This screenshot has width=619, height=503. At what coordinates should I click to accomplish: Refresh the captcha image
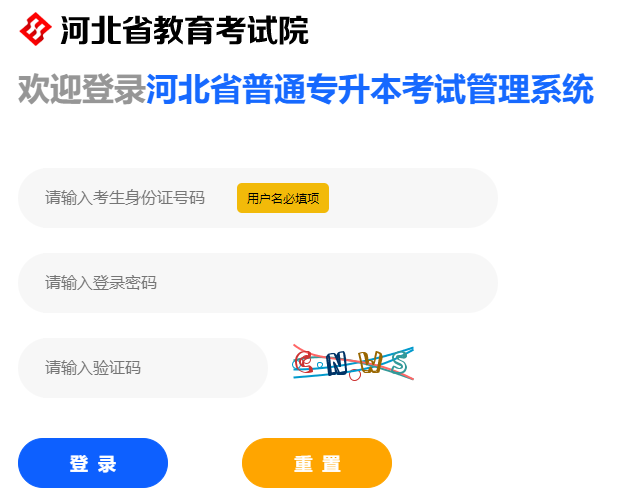[353, 362]
